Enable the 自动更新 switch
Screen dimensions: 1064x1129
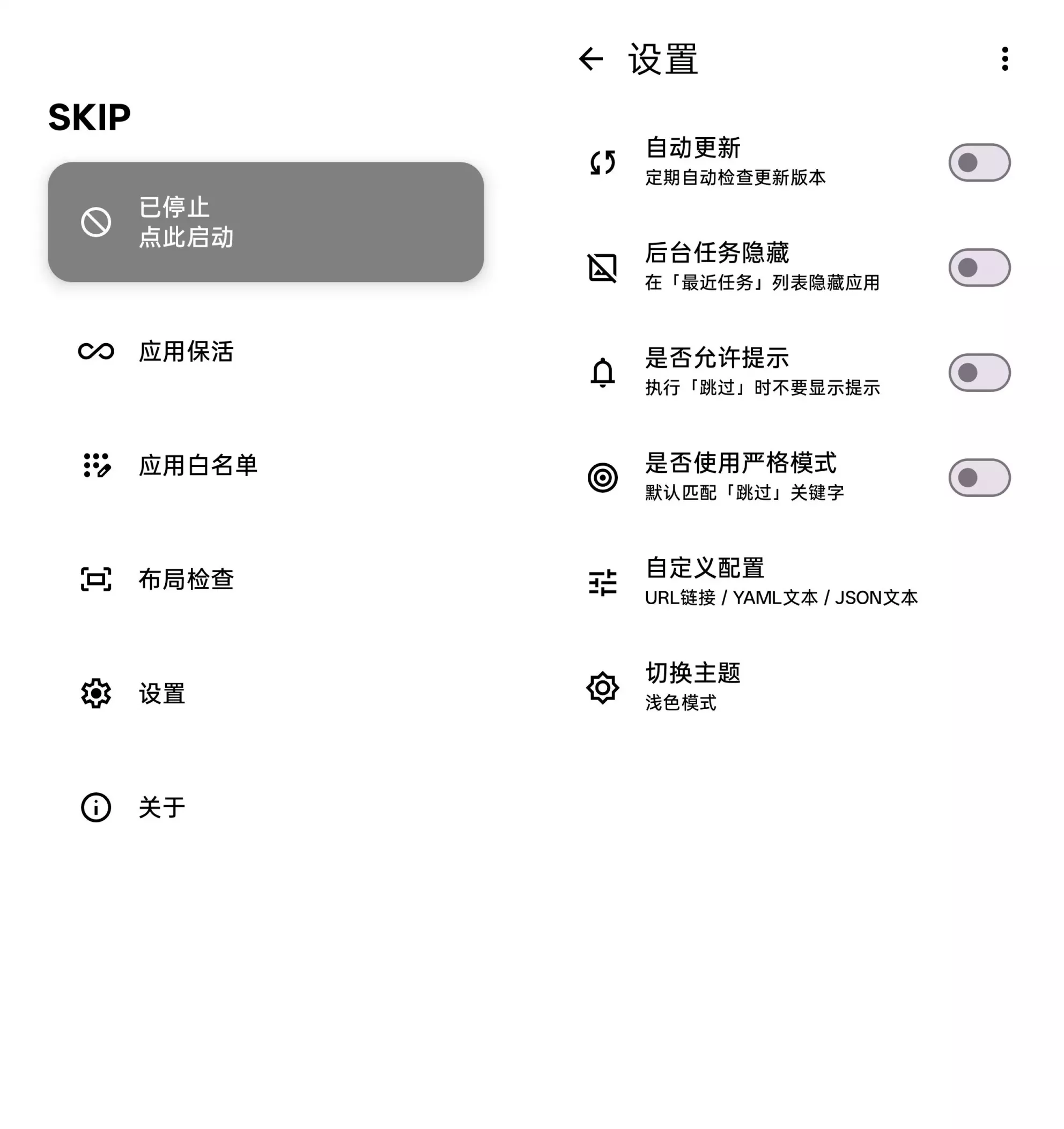tap(979, 163)
